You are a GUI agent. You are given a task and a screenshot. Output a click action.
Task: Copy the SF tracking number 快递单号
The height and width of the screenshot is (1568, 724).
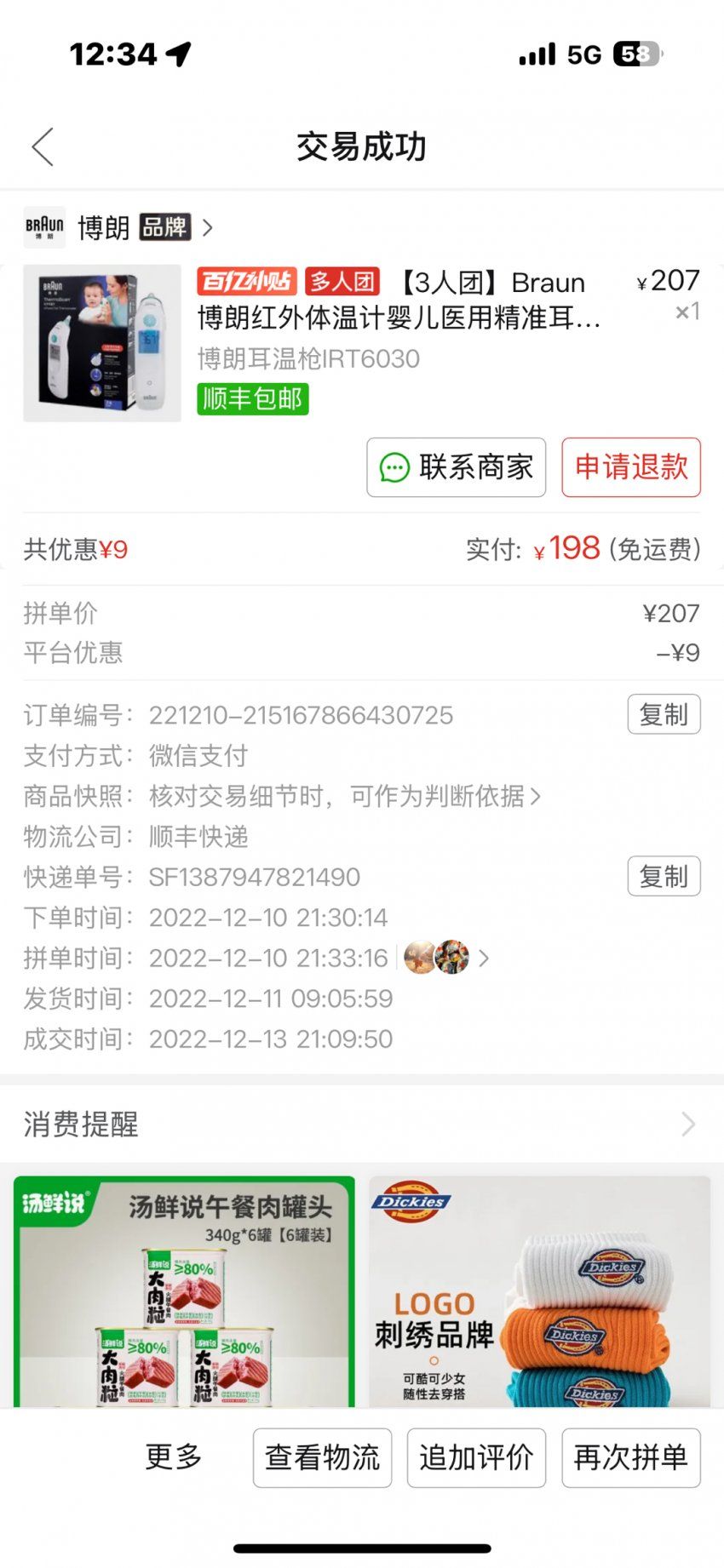click(x=664, y=876)
